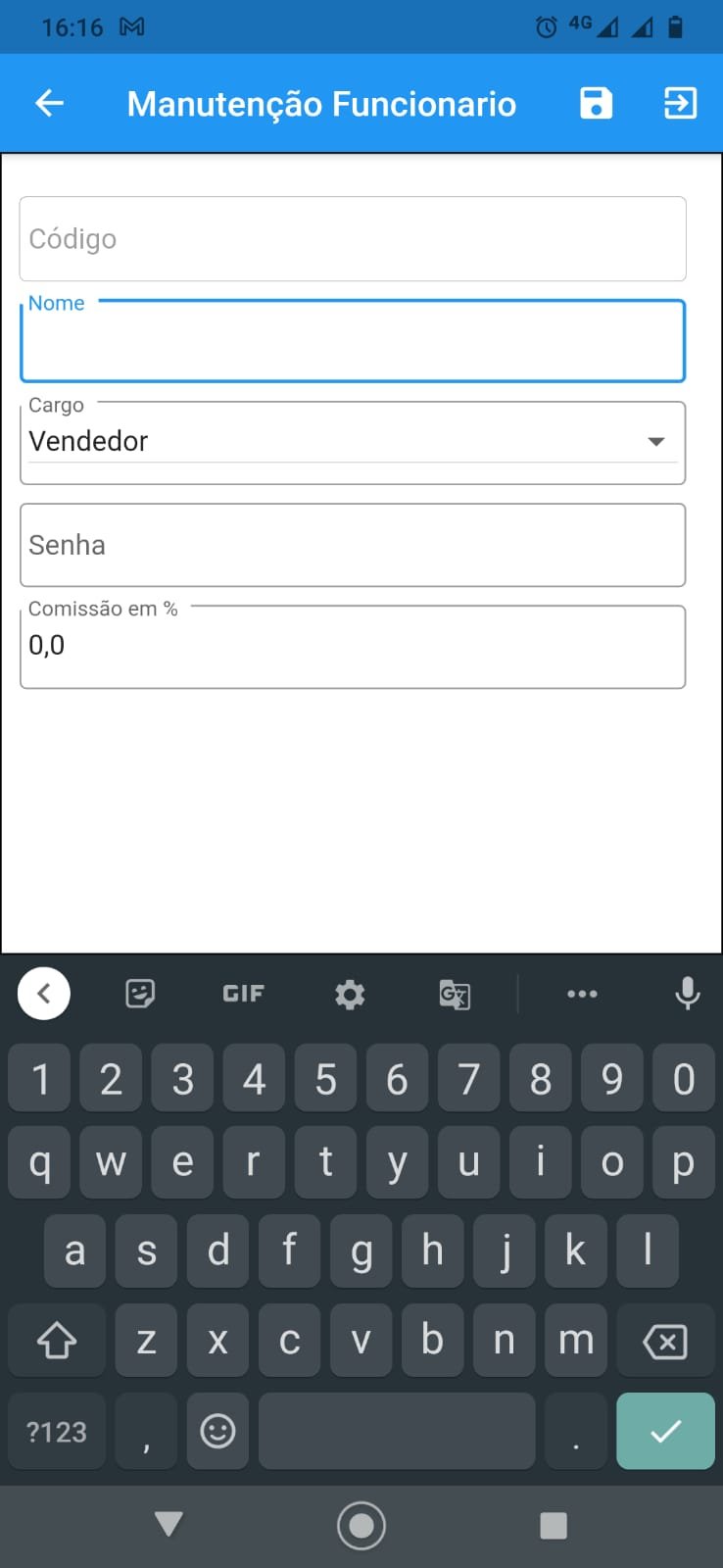Tap the exit icon in the app bar
Screen dimensions: 723x1568
(680, 103)
